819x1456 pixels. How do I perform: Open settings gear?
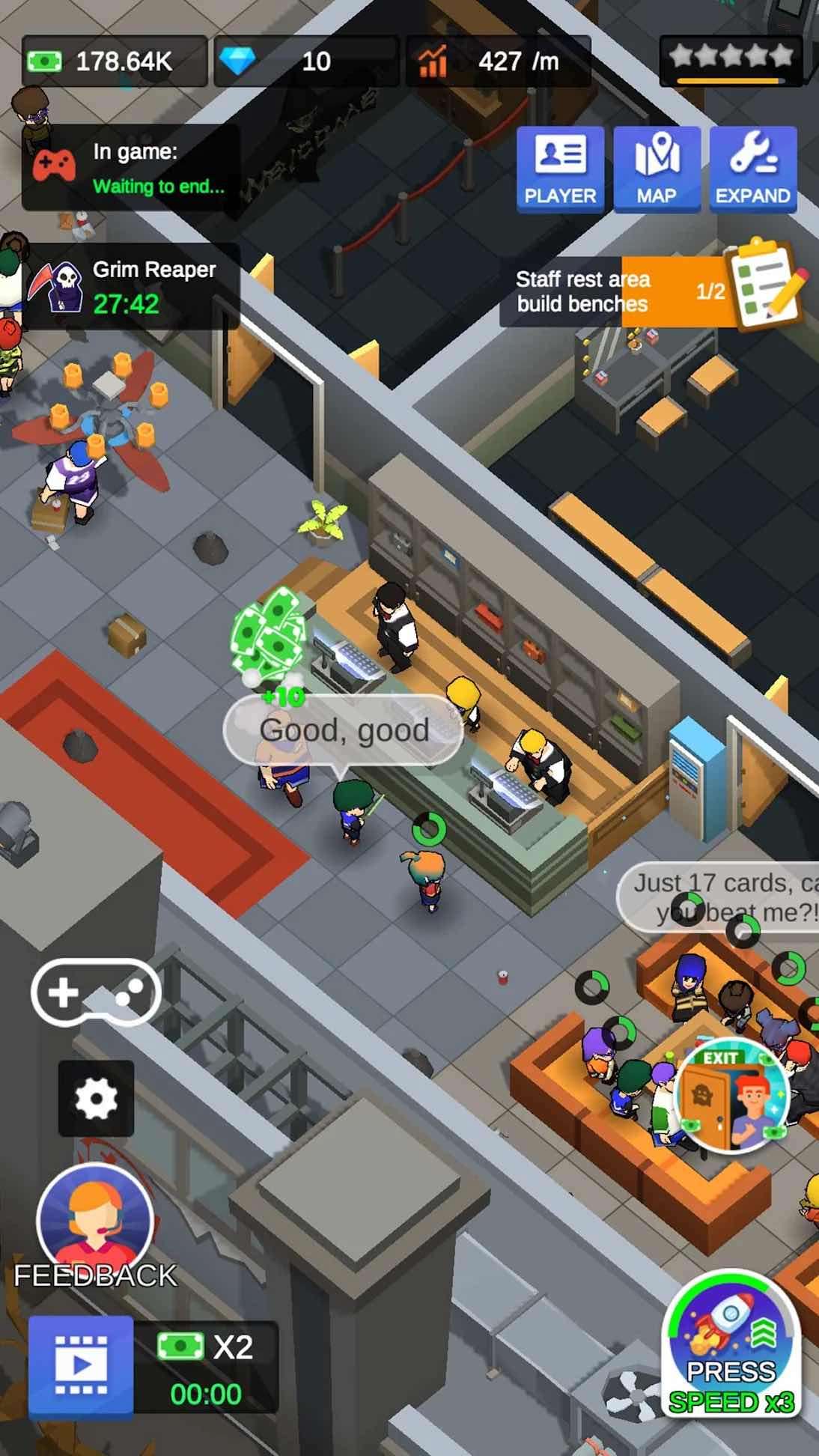coord(96,1098)
